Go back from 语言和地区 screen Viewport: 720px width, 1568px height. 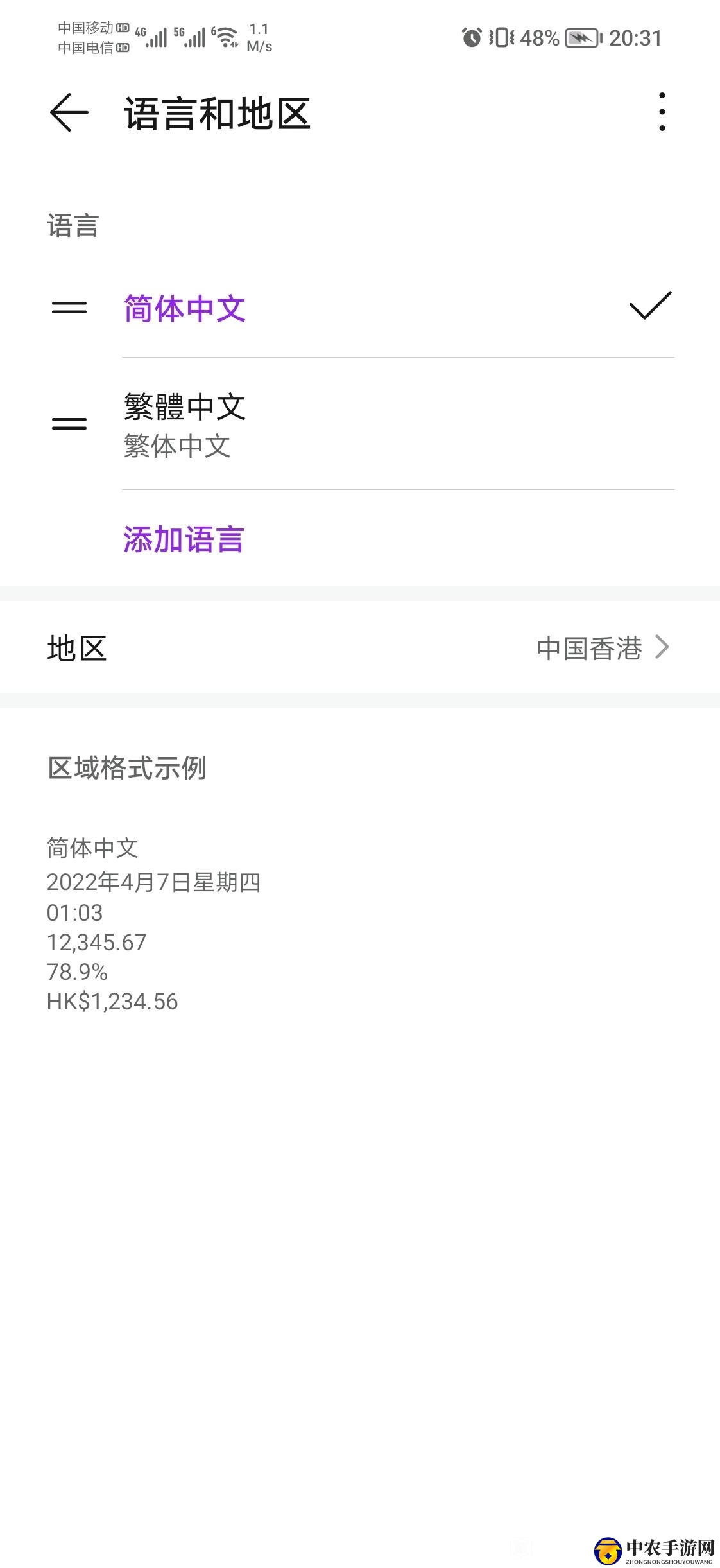click(x=69, y=113)
